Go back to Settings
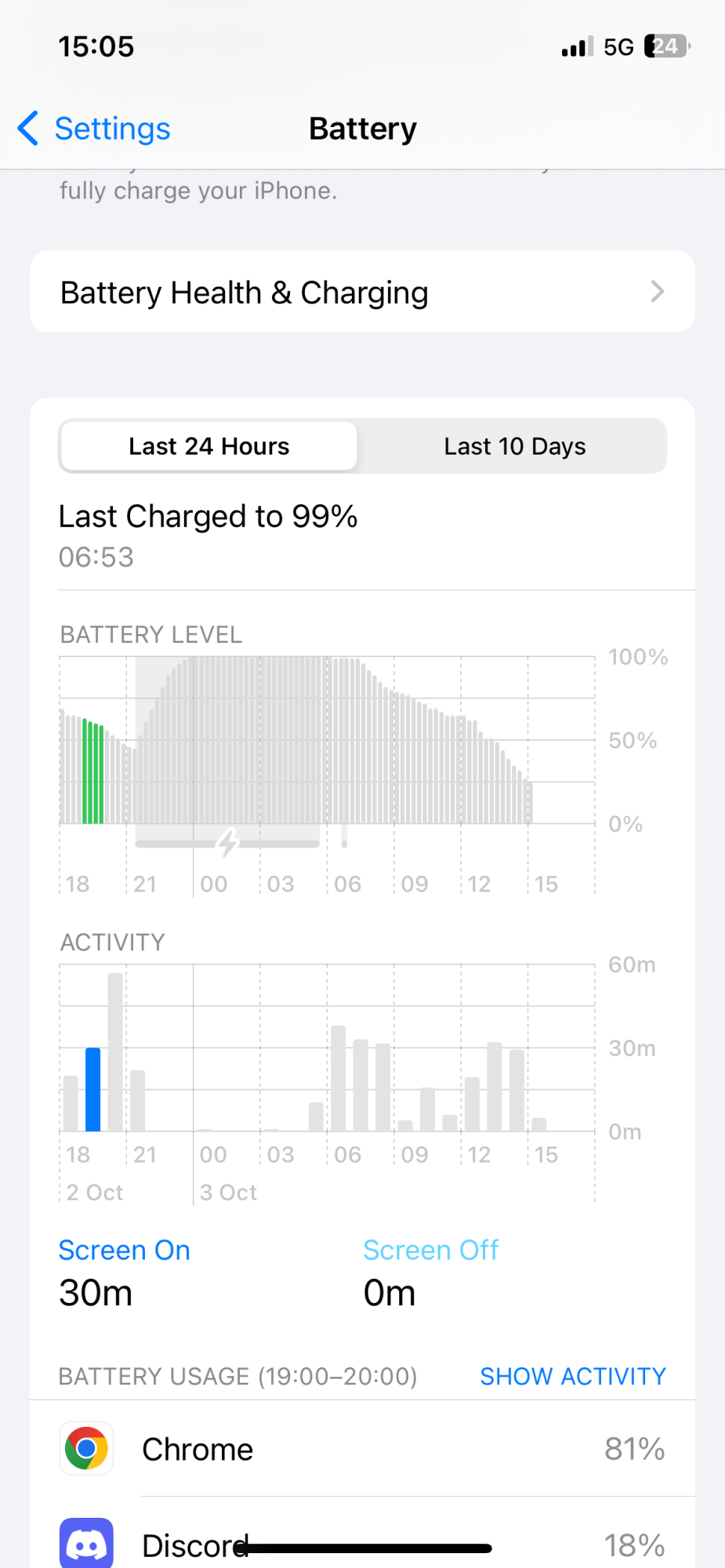This screenshot has height=1568, width=725. coord(94,129)
